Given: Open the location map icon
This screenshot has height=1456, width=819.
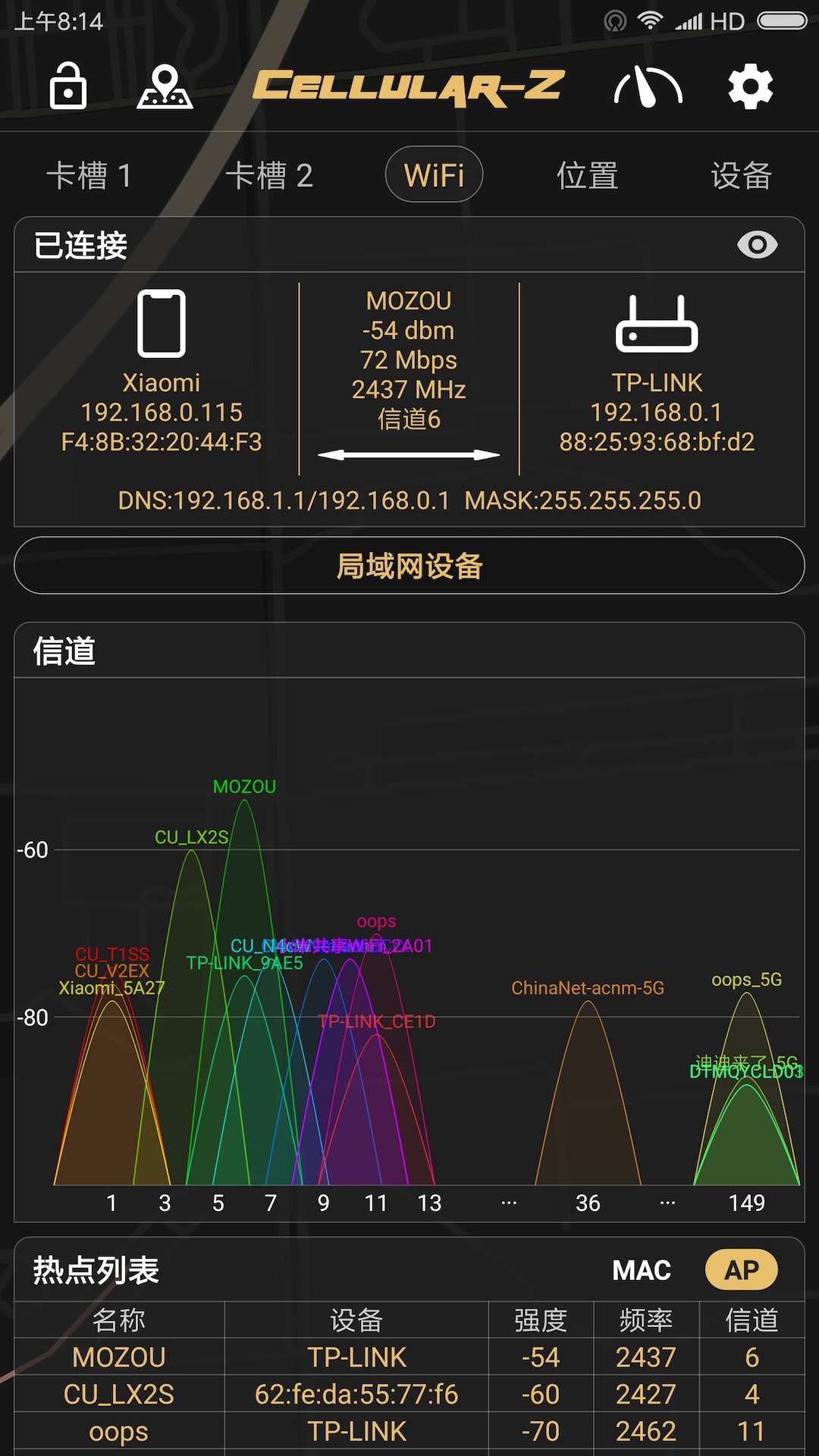Looking at the screenshot, I should click(165, 86).
